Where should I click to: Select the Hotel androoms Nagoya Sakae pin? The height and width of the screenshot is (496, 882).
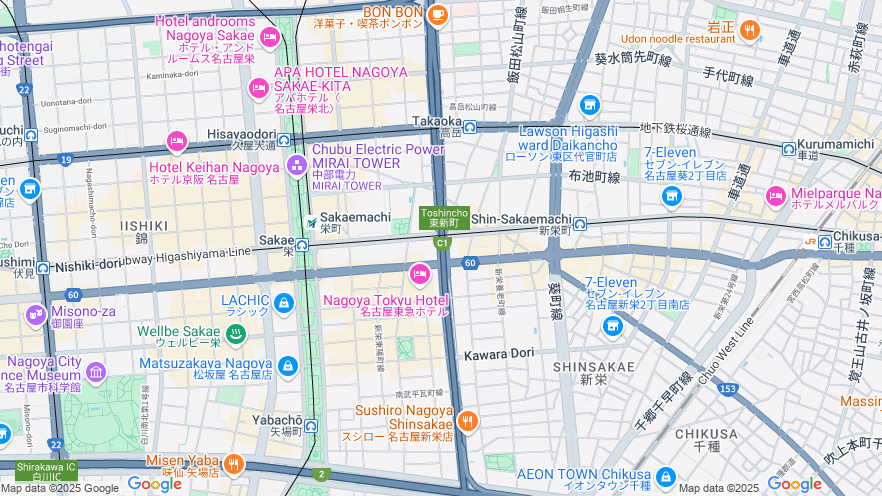tap(269, 38)
